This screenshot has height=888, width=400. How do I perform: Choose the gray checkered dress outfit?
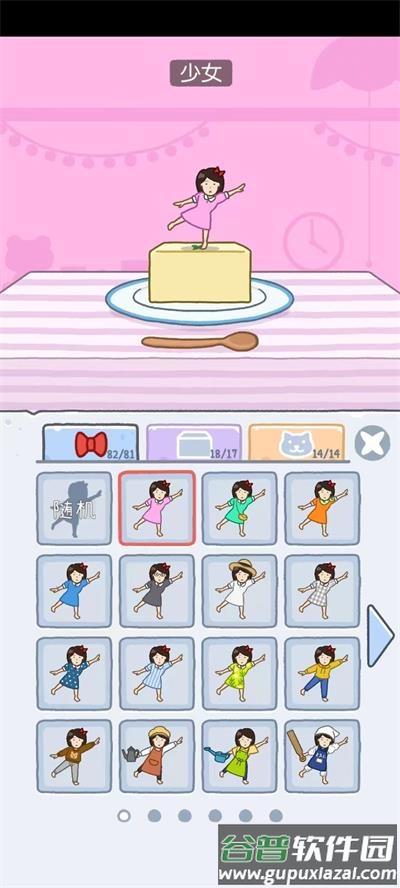pyautogui.click(x=322, y=591)
